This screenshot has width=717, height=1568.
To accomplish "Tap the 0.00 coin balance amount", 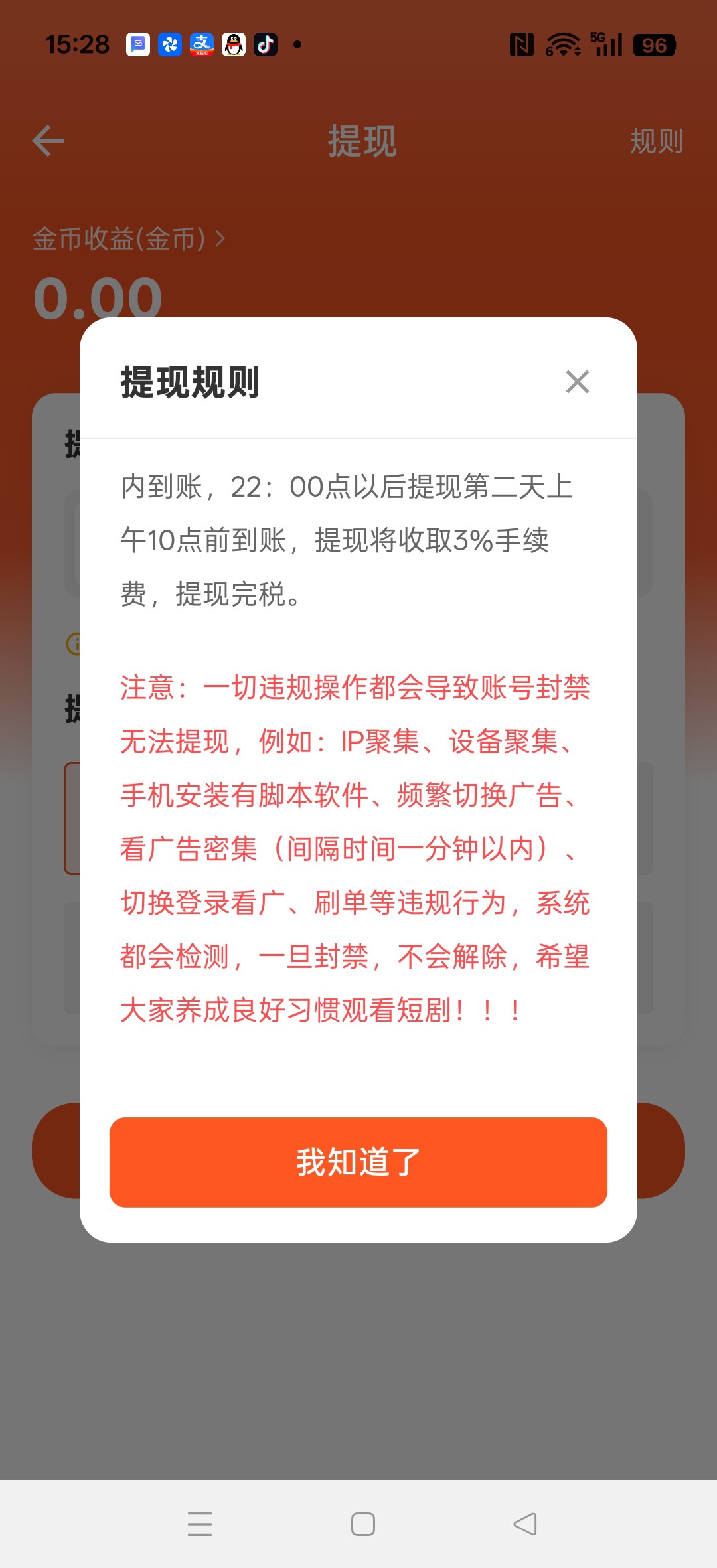I will point(97,297).
